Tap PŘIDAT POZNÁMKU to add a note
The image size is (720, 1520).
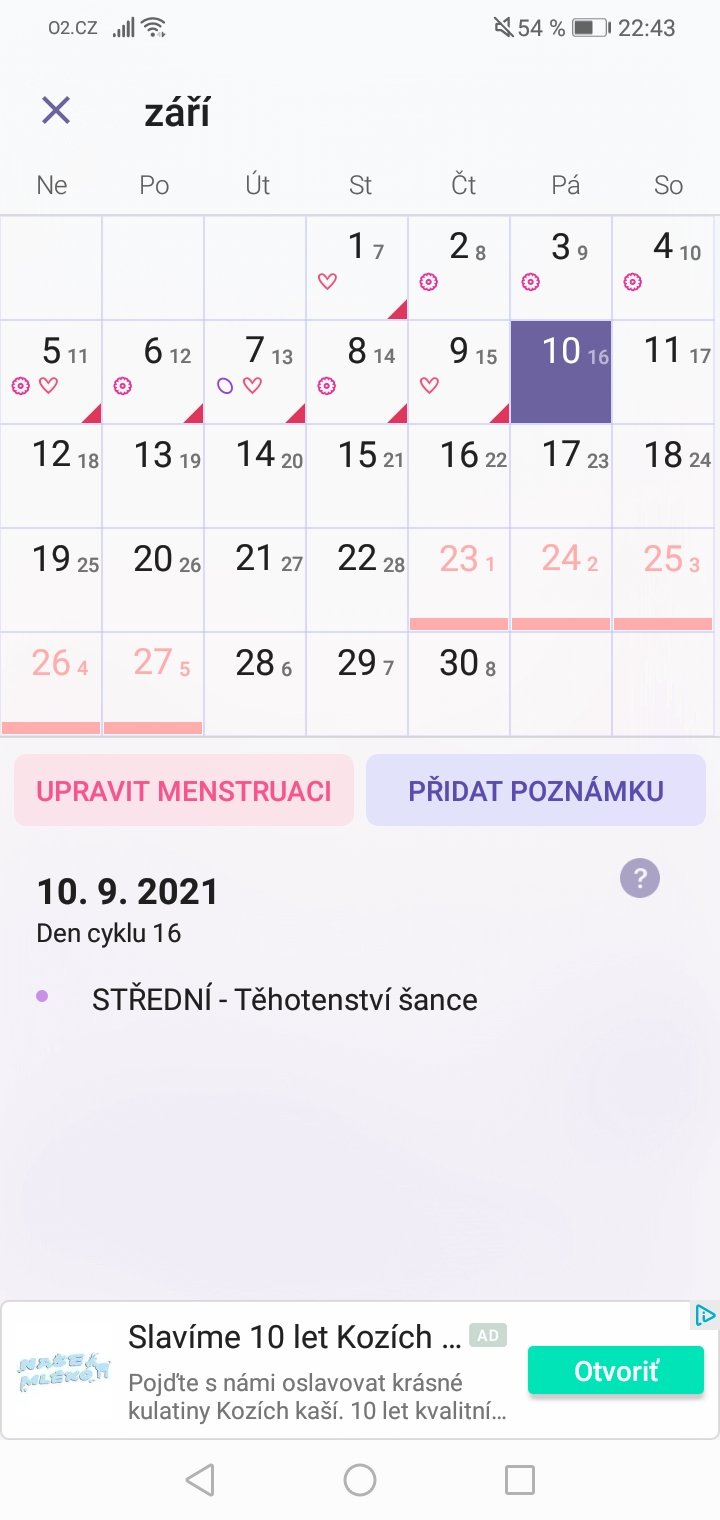[536, 790]
